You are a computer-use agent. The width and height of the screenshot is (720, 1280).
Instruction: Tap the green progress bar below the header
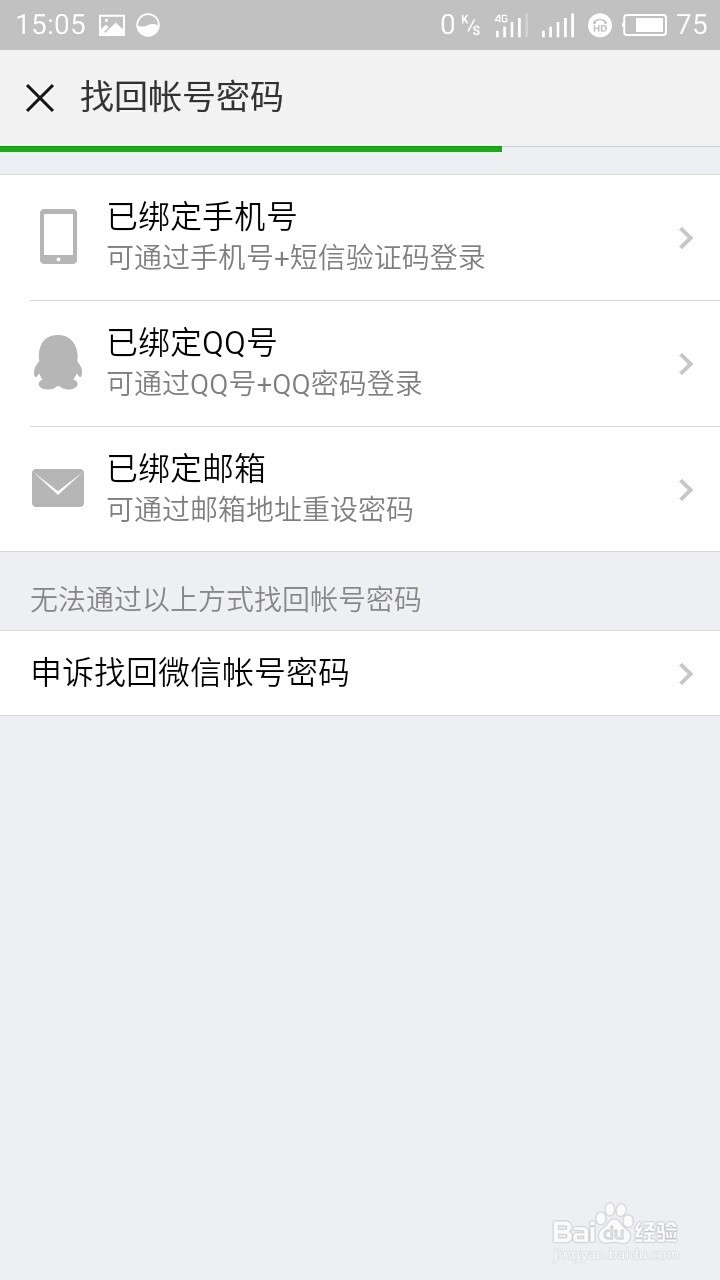click(x=250, y=146)
